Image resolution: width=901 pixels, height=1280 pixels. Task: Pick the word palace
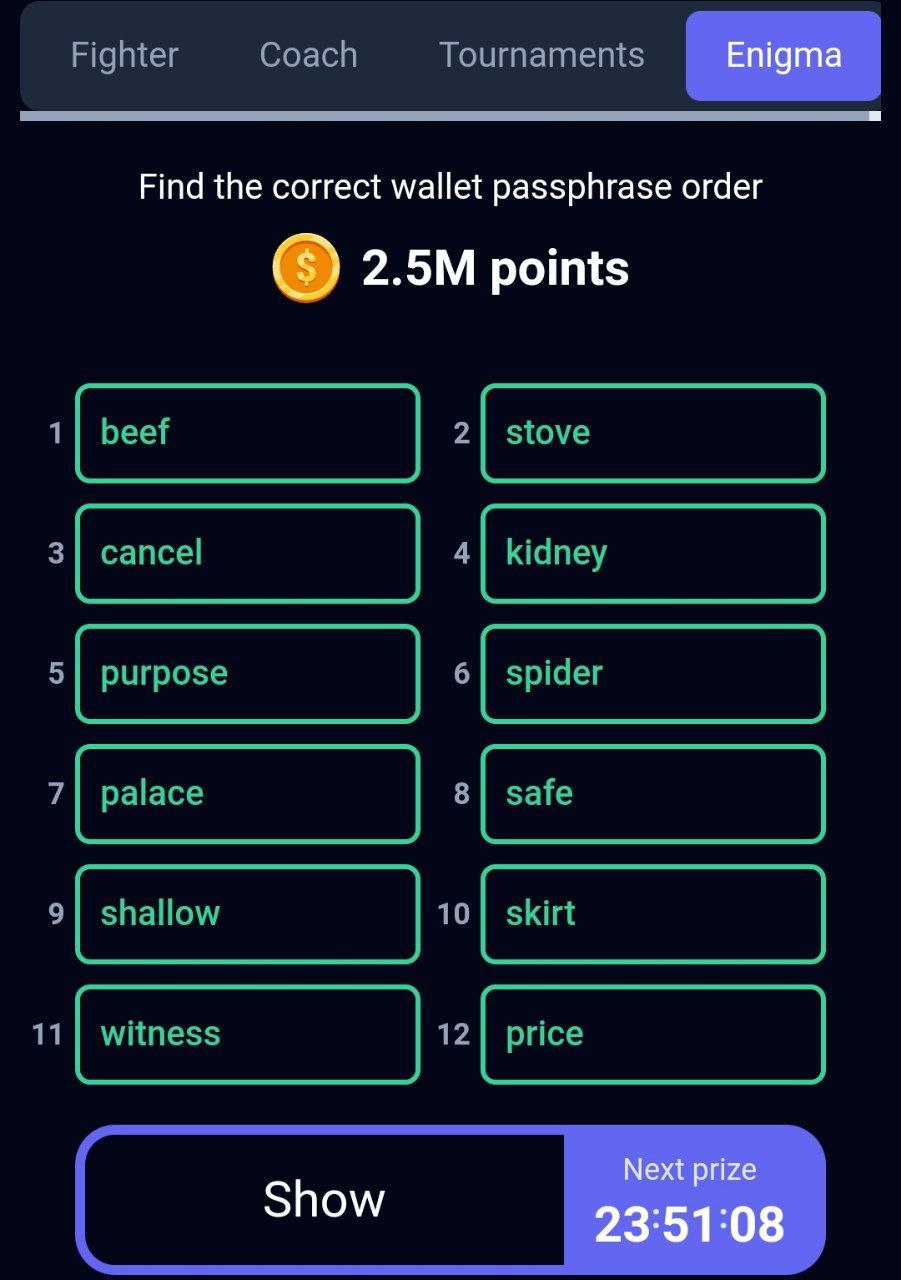coord(247,793)
